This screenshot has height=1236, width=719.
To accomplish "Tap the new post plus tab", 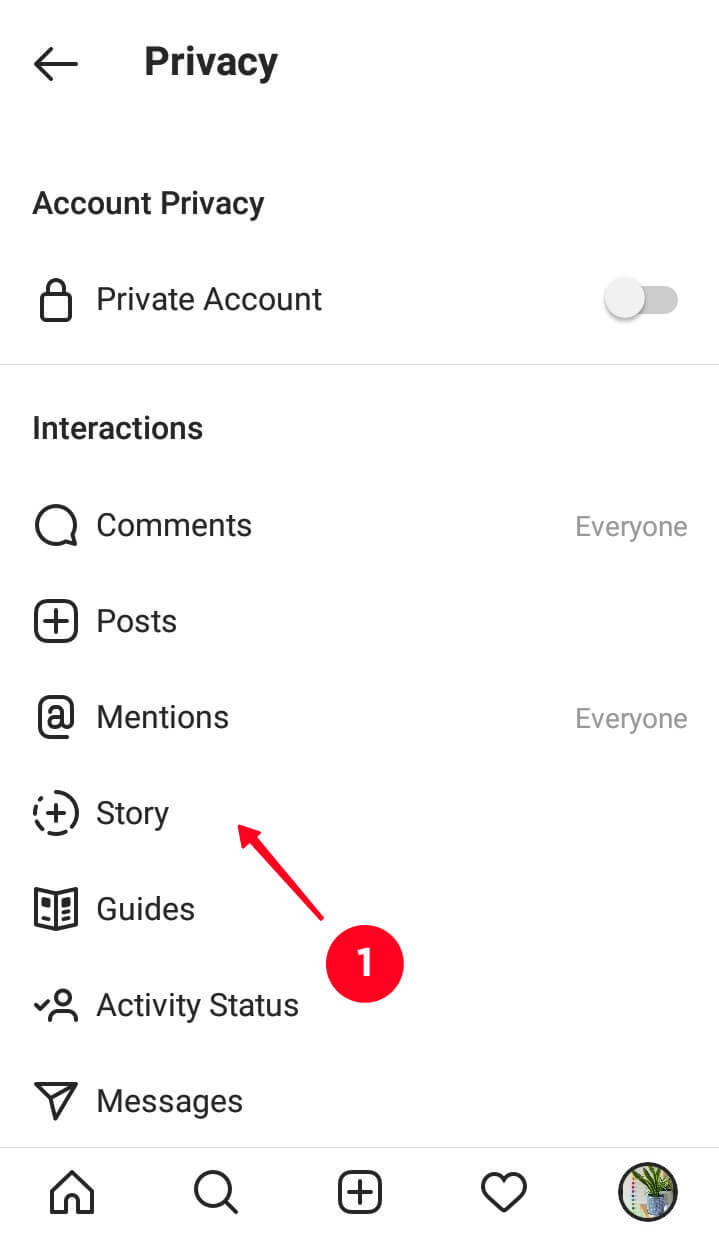I will tap(359, 1192).
